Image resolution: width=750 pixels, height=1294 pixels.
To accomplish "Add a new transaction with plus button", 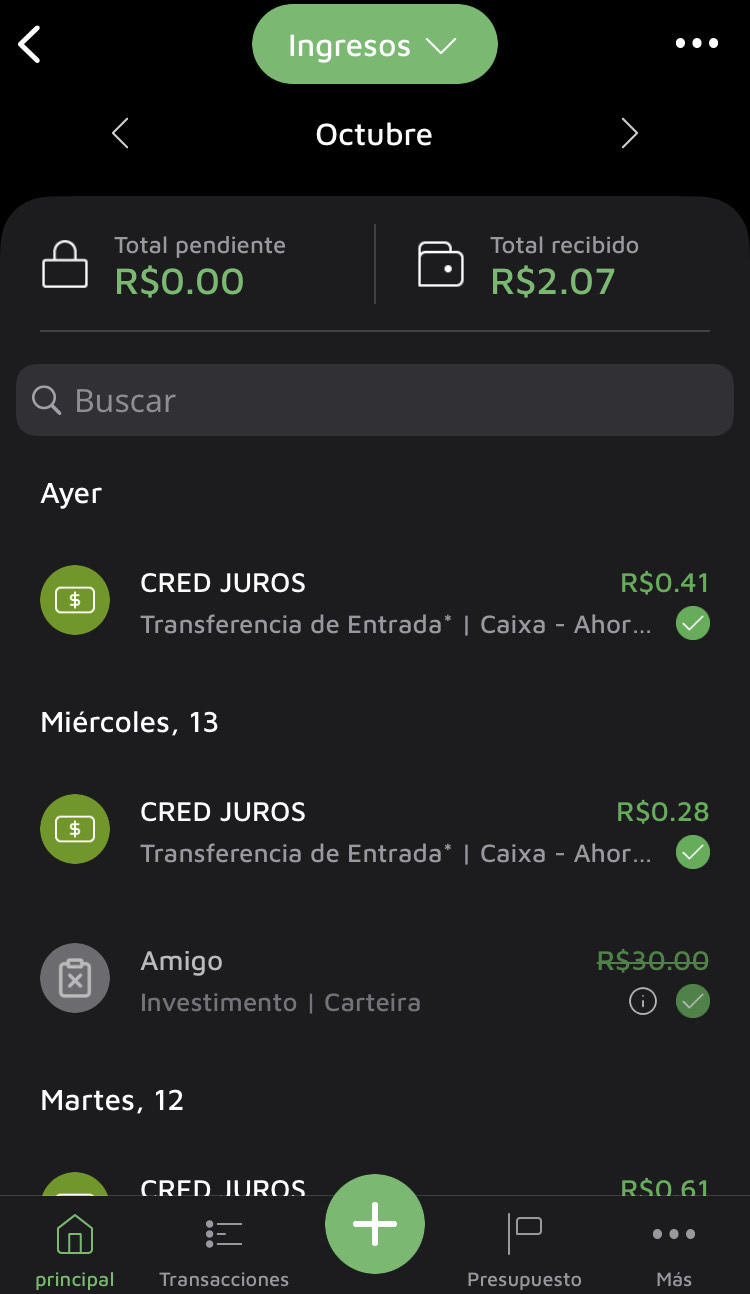I will tap(375, 1224).
